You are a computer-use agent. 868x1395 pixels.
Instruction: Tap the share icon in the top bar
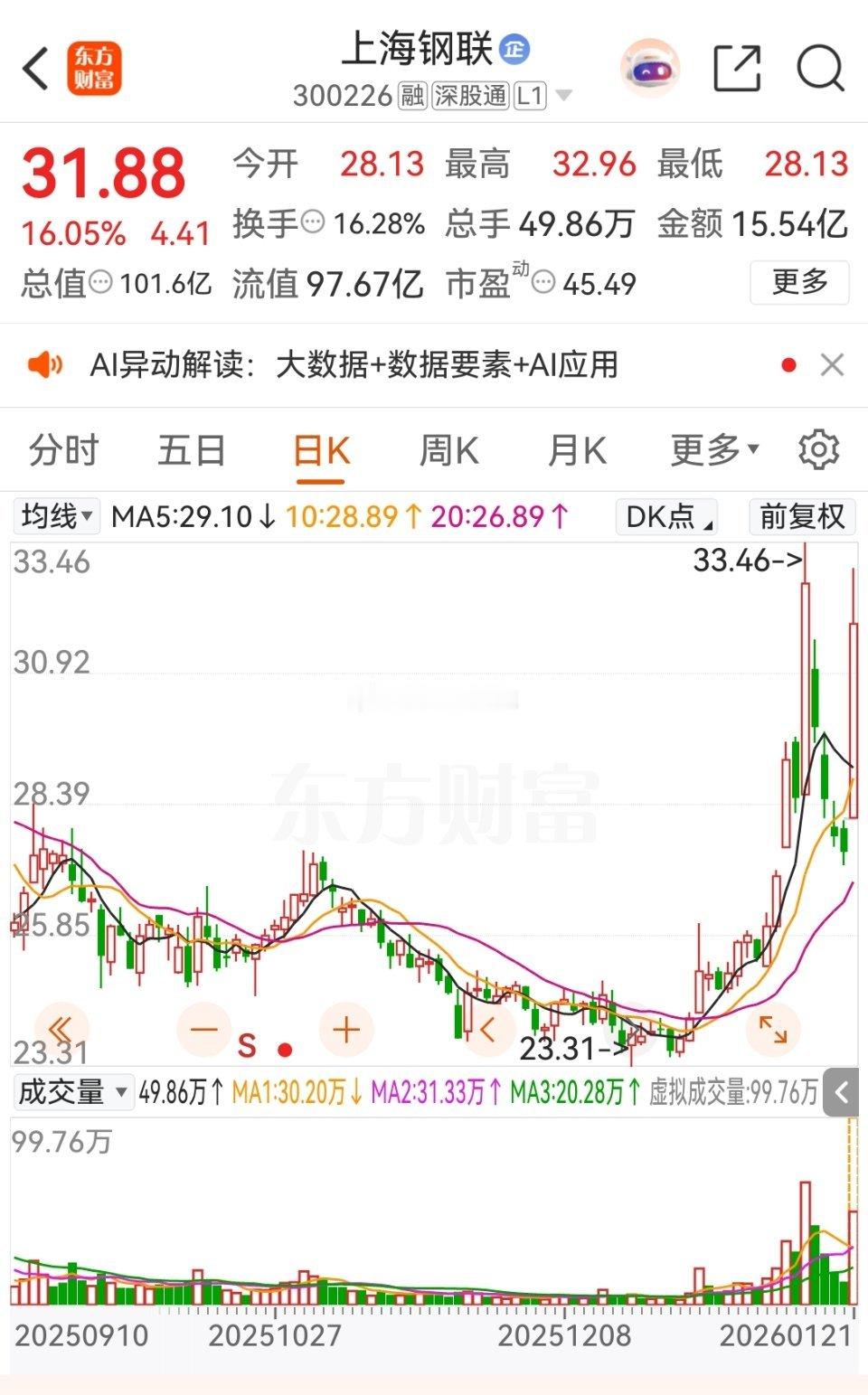(x=737, y=68)
